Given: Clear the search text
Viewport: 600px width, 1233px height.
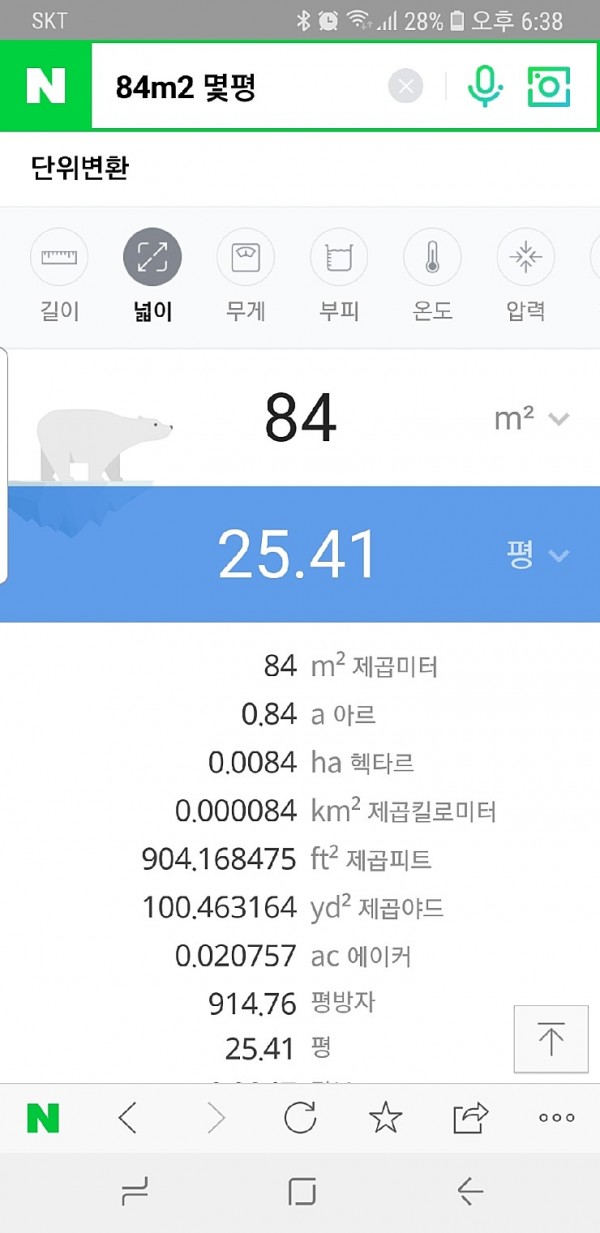Looking at the screenshot, I should pos(405,87).
